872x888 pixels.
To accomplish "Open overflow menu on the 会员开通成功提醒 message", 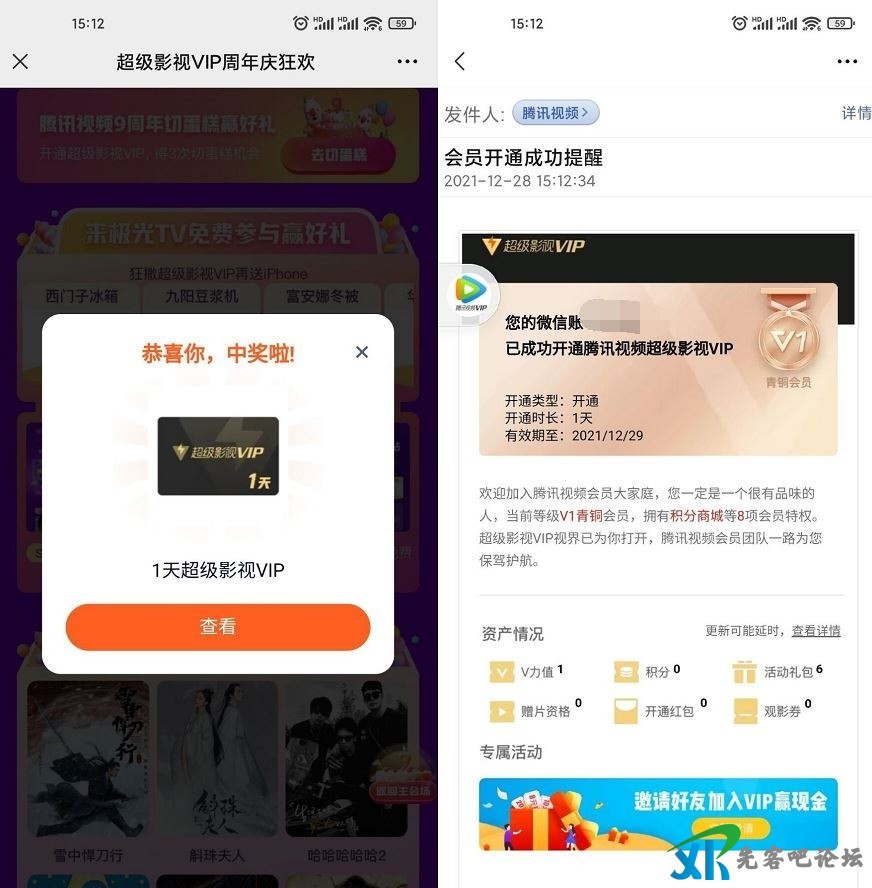I will 847,62.
